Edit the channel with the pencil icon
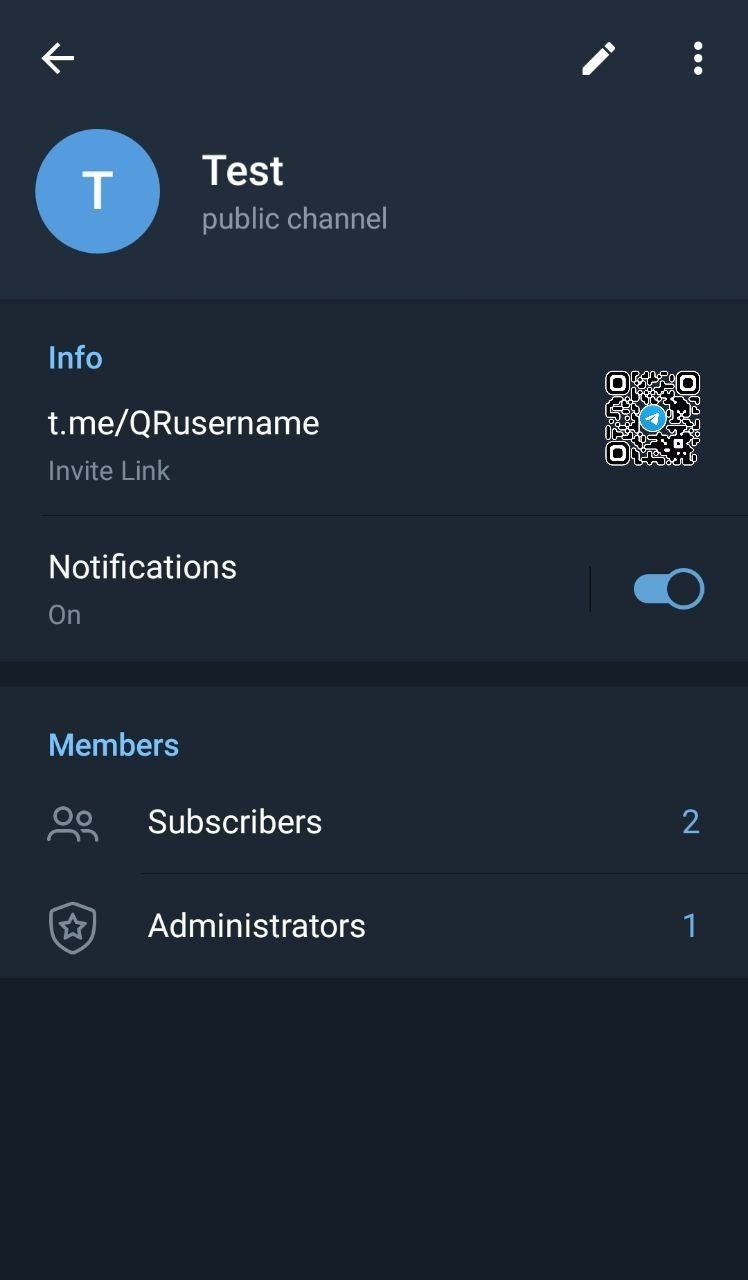The height and width of the screenshot is (1280, 748). tap(598, 59)
